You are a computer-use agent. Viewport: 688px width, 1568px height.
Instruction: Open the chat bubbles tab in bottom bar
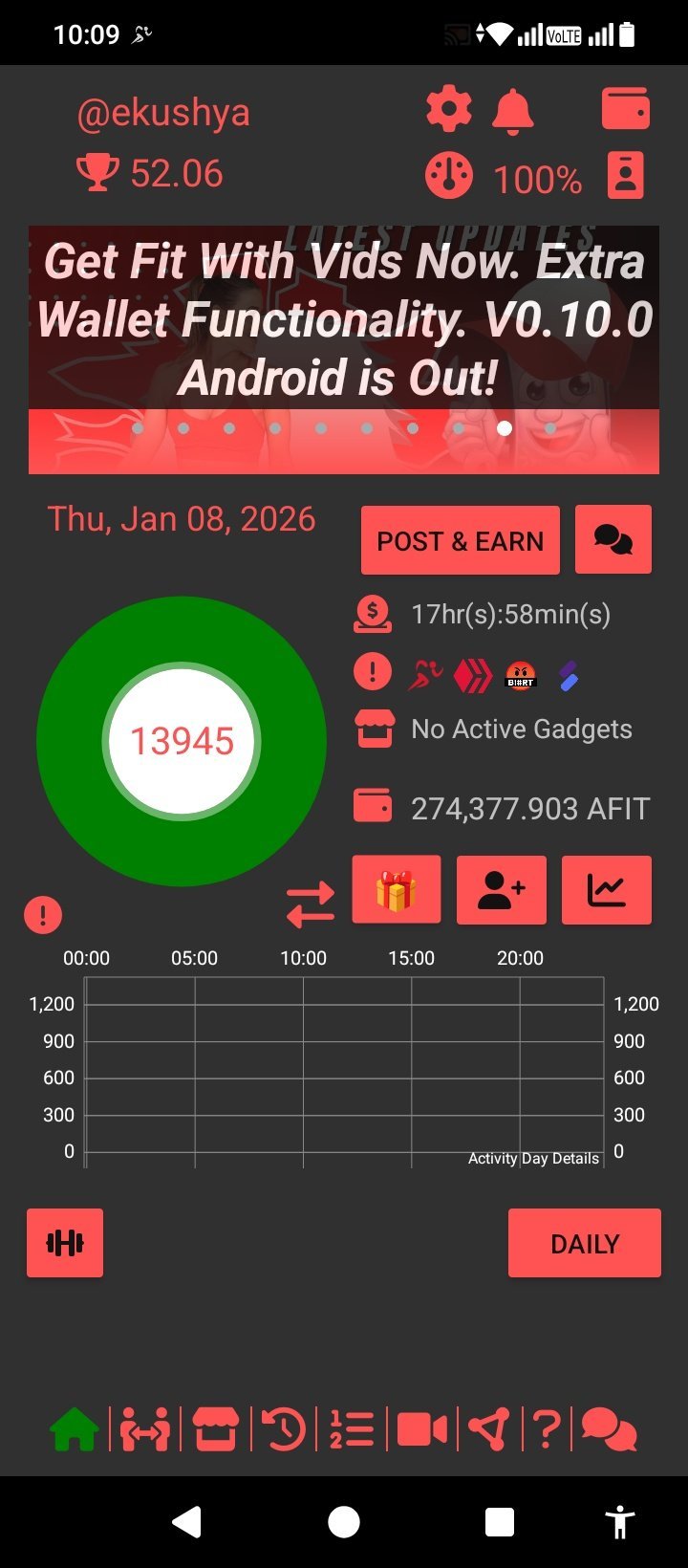(609, 1430)
